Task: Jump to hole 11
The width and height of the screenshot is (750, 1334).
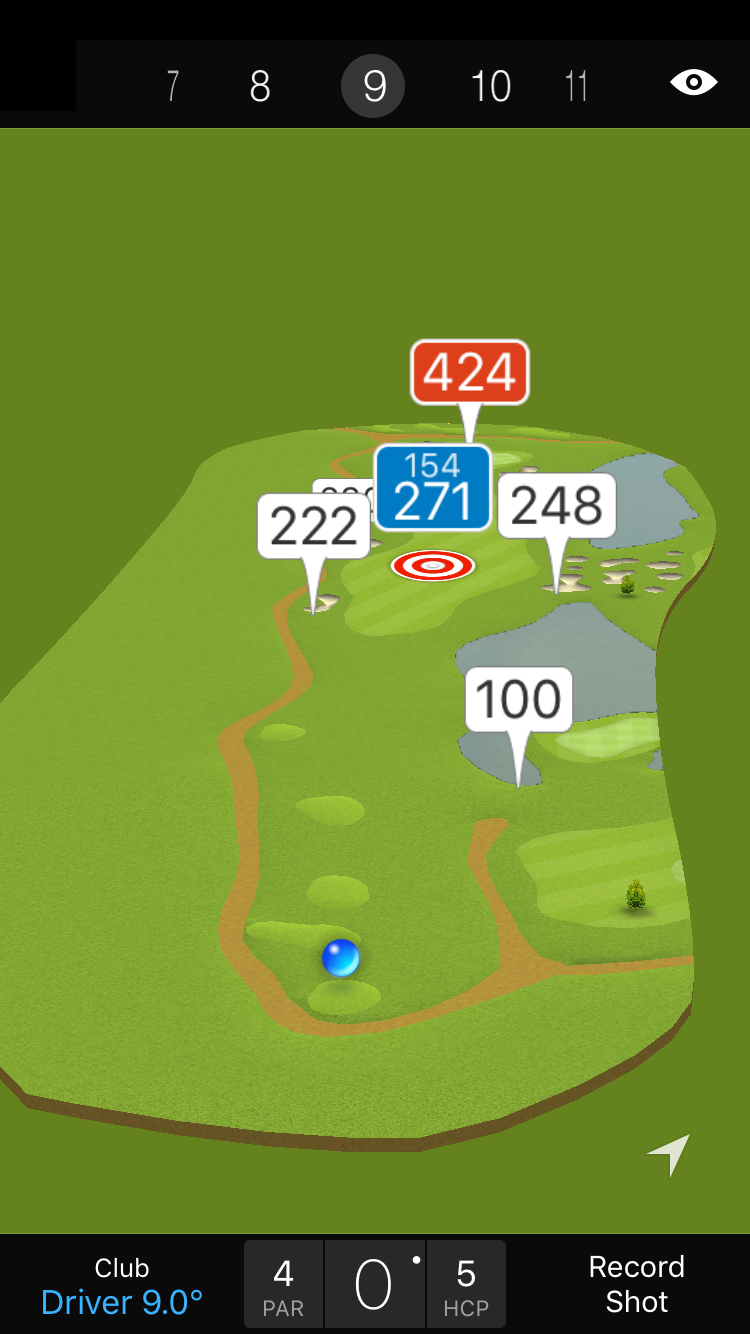Action: pyautogui.click(x=576, y=87)
